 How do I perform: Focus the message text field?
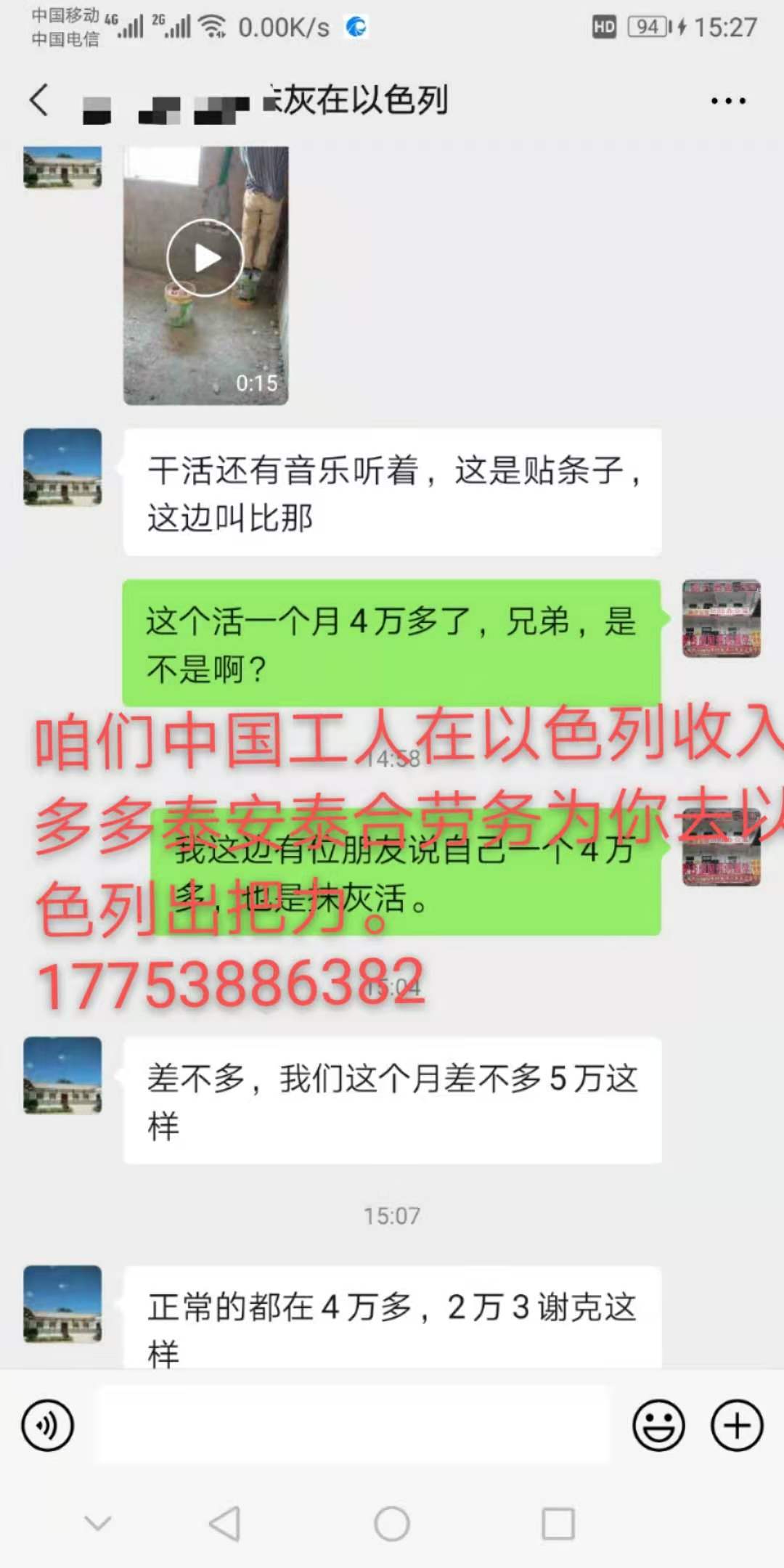pyautogui.click(x=352, y=1426)
